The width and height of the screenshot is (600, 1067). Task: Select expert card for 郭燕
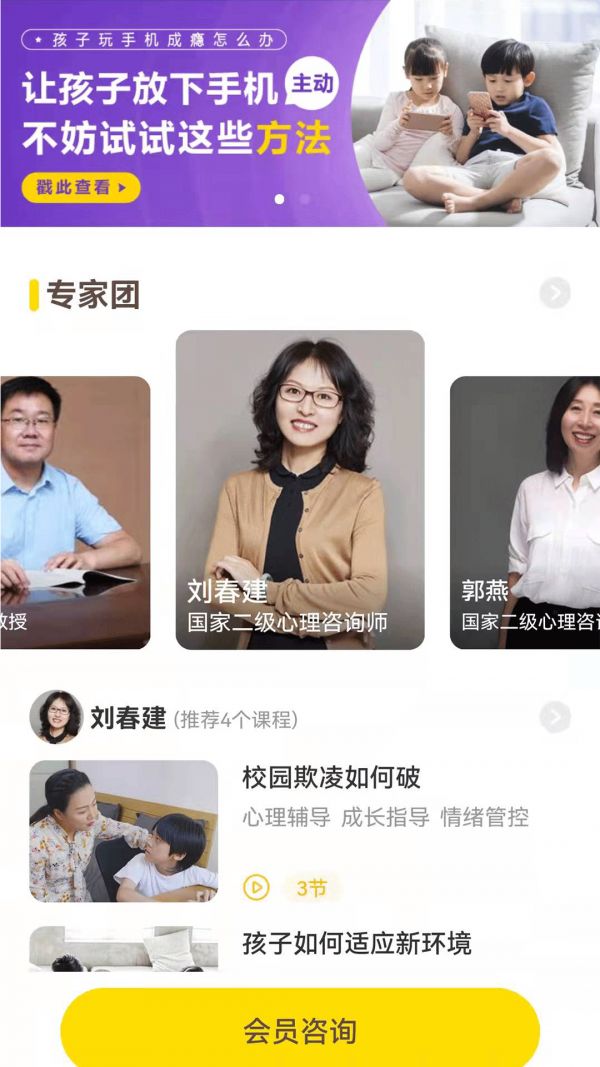click(525, 512)
